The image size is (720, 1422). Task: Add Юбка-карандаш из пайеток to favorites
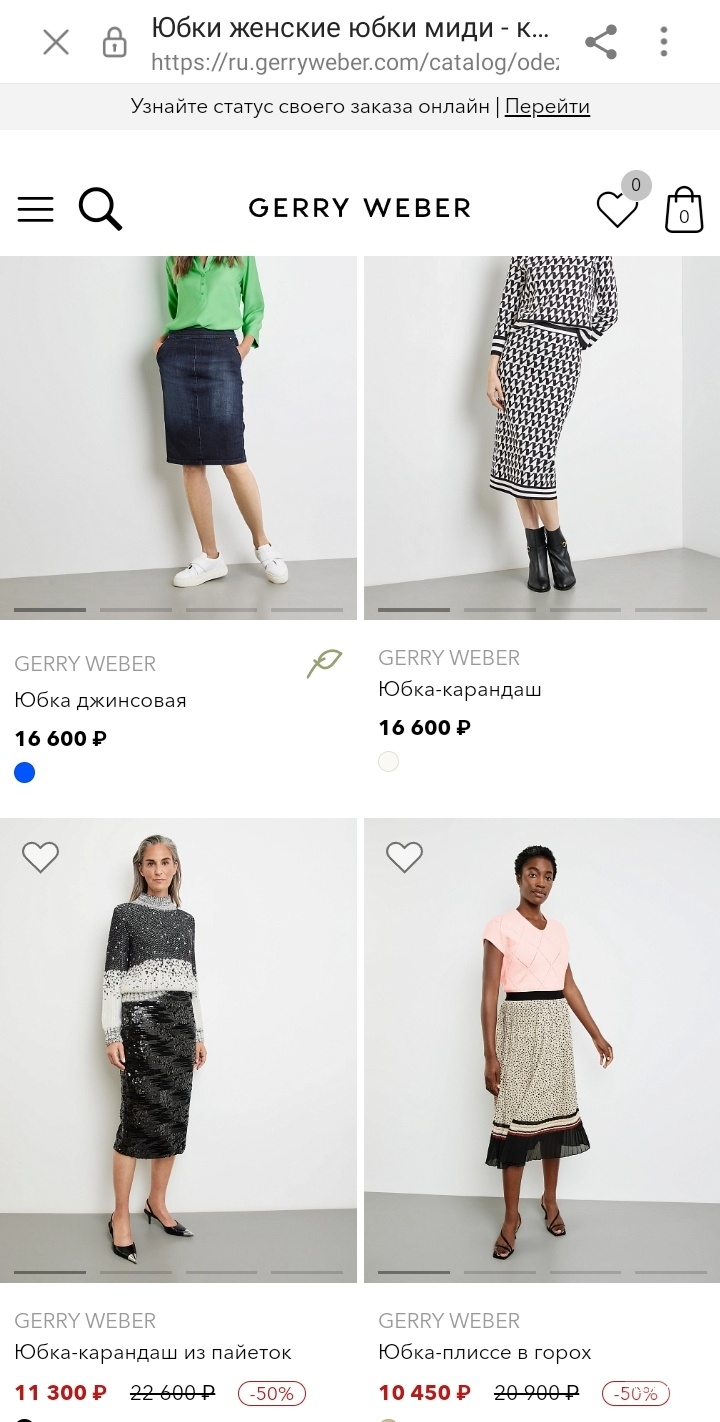coord(41,857)
